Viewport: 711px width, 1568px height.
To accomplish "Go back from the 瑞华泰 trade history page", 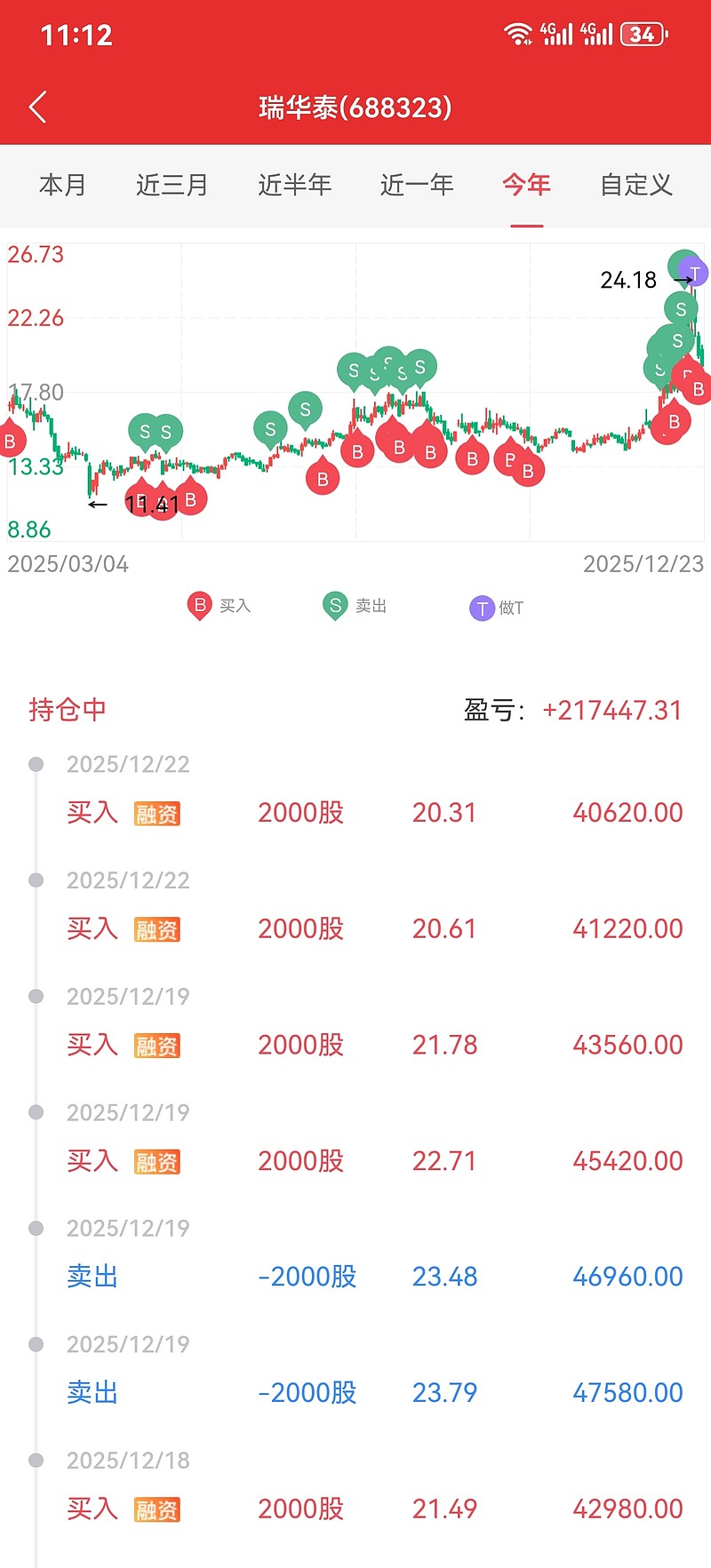I will (37, 107).
